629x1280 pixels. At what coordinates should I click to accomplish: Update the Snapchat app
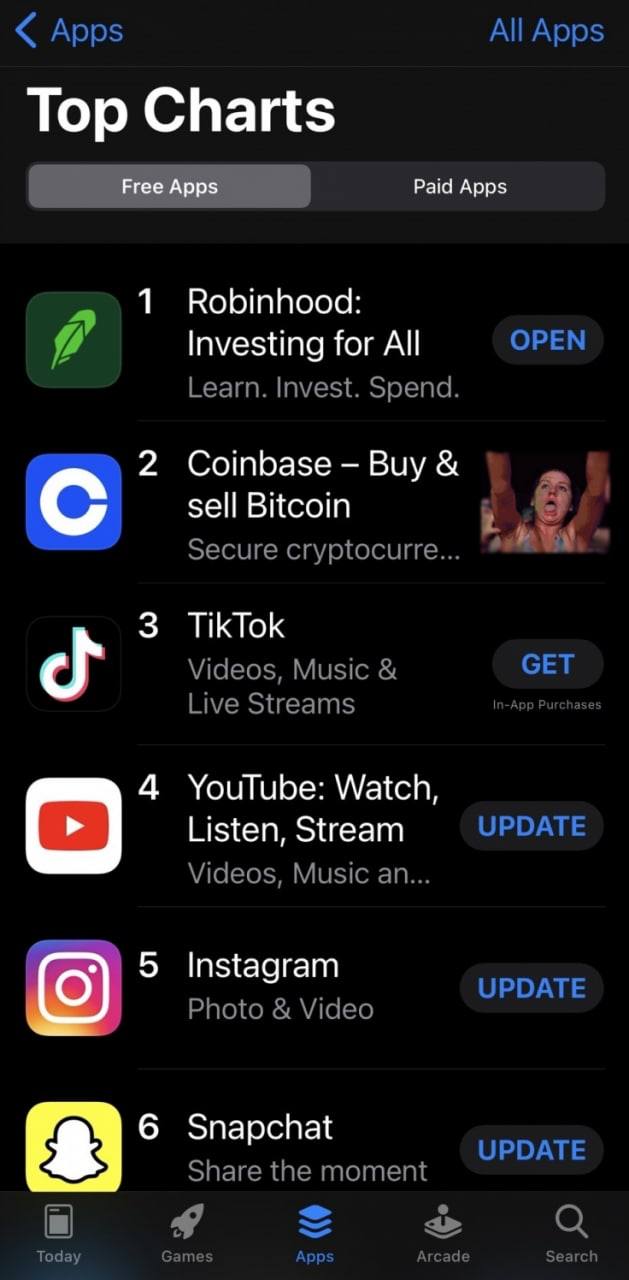coord(531,1151)
